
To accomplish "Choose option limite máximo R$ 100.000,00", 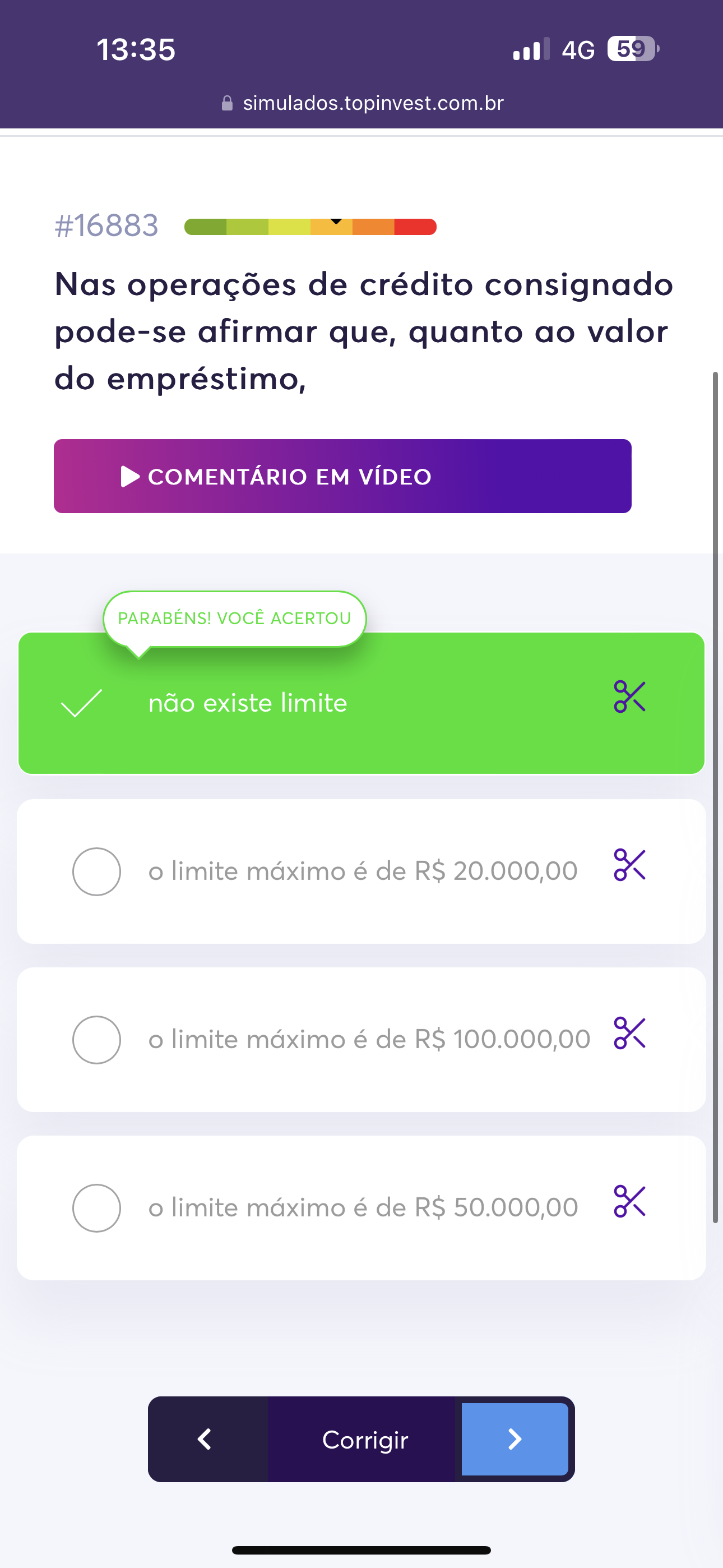I will pos(361,1039).
